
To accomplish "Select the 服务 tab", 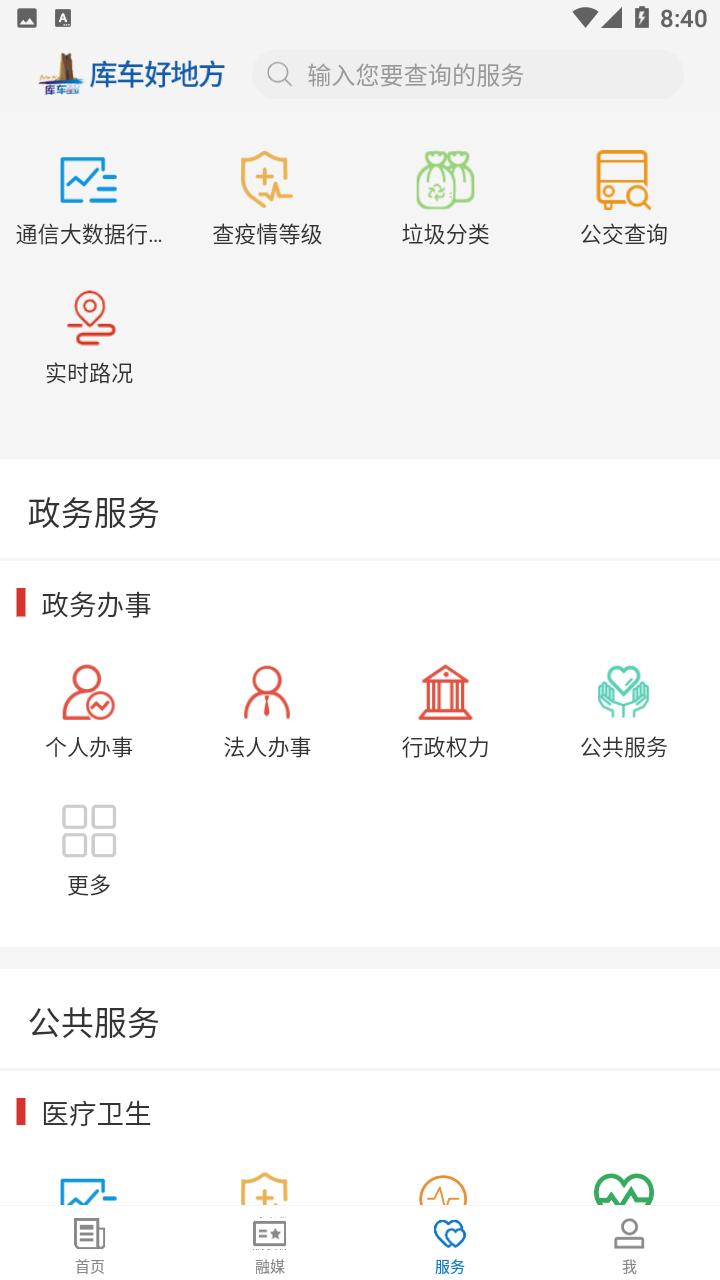I will pyautogui.click(x=450, y=1245).
